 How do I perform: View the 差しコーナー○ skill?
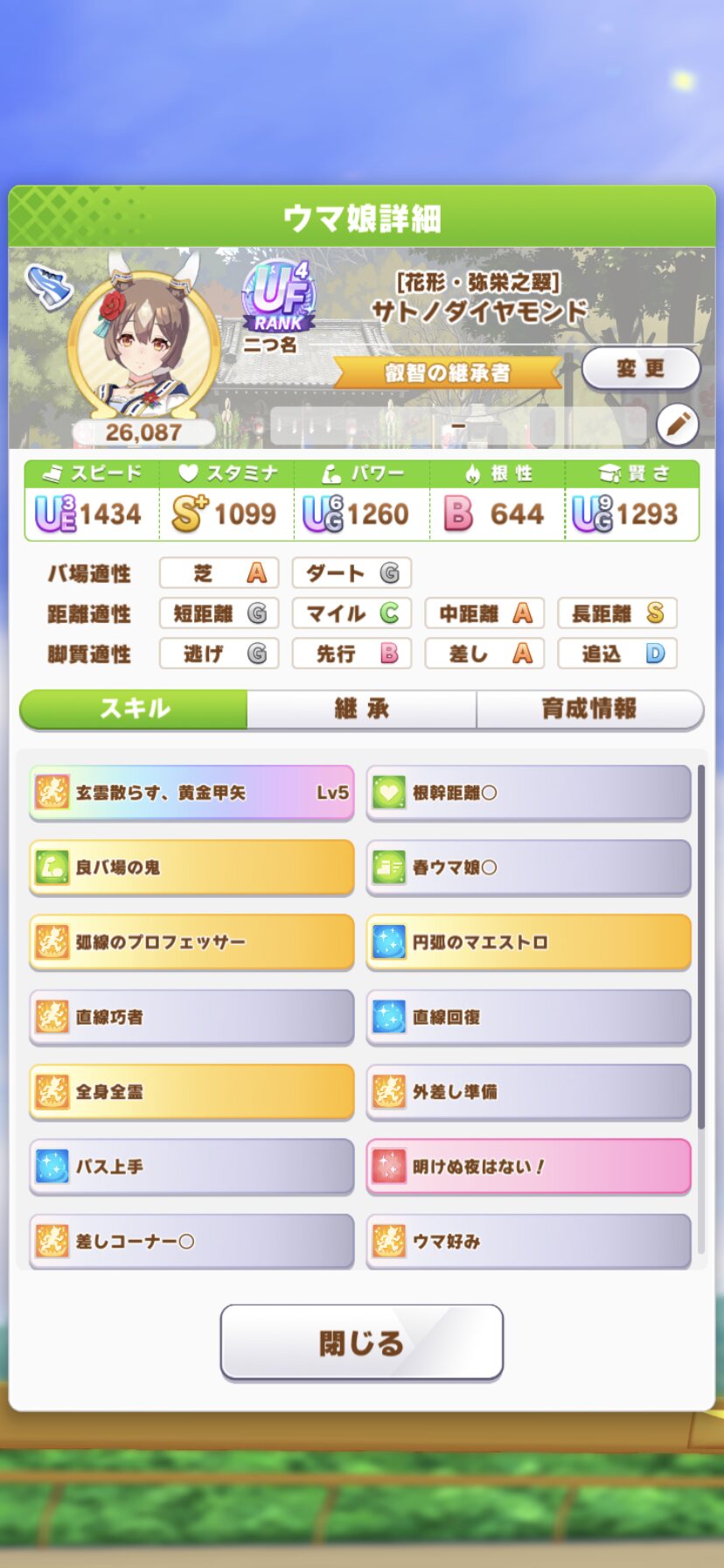coord(191,1241)
